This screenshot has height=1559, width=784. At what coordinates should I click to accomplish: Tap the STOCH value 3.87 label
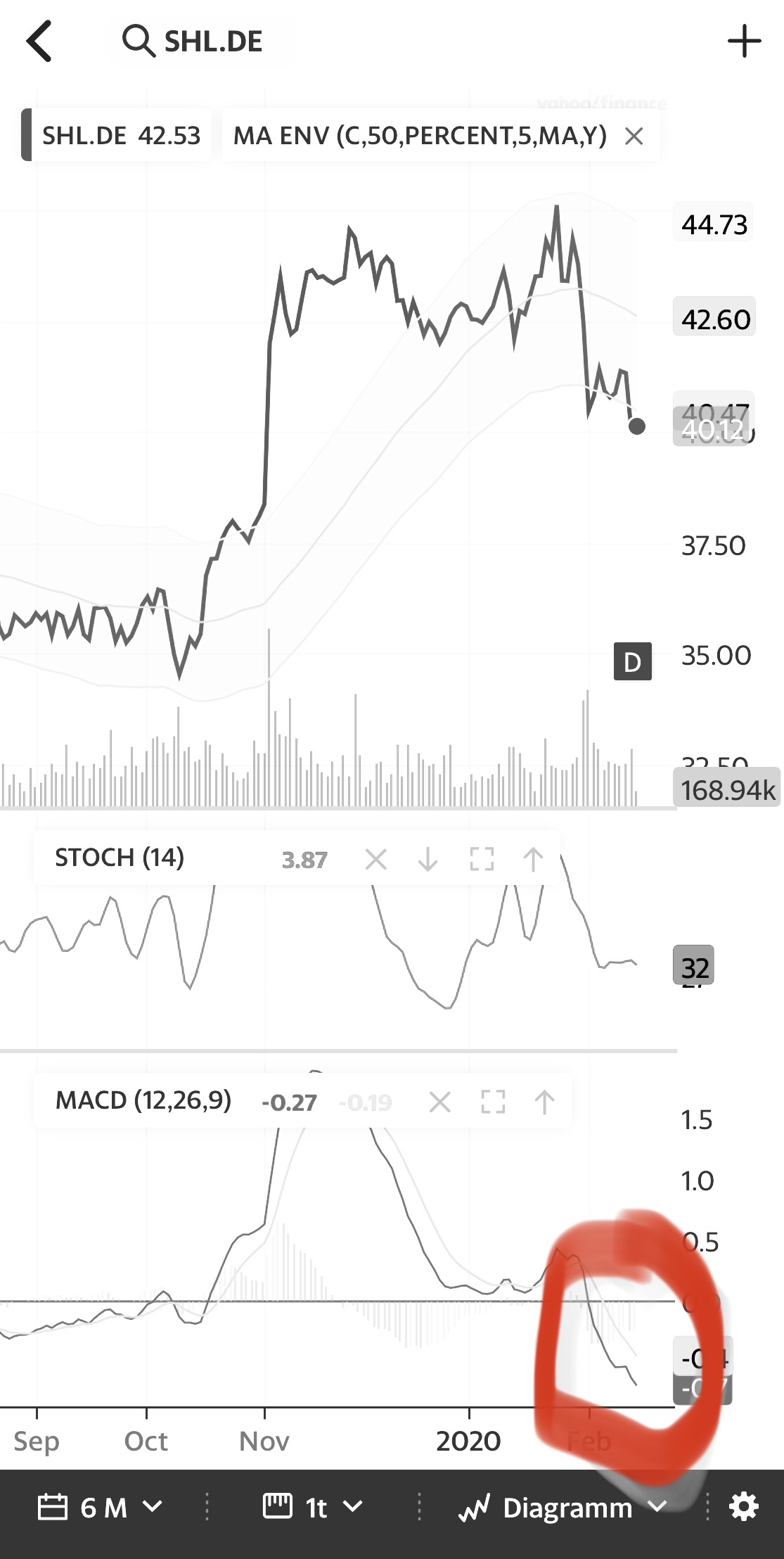click(x=304, y=860)
